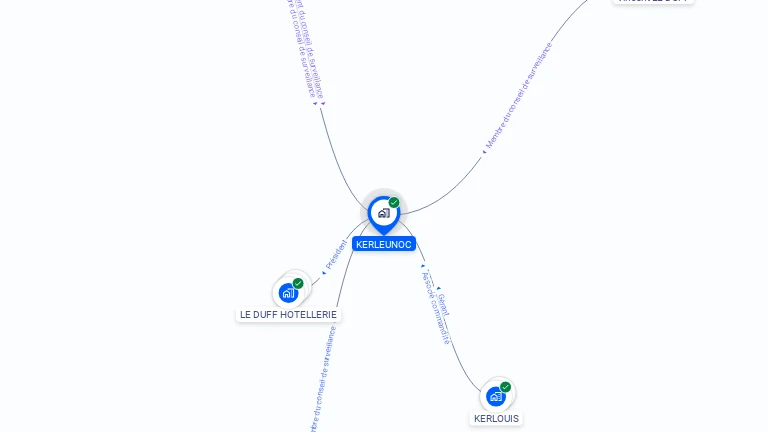Screen dimensions: 768x432
Task: Tap the KERLOUIS company node
Action: pyautogui.click(x=496, y=397)
